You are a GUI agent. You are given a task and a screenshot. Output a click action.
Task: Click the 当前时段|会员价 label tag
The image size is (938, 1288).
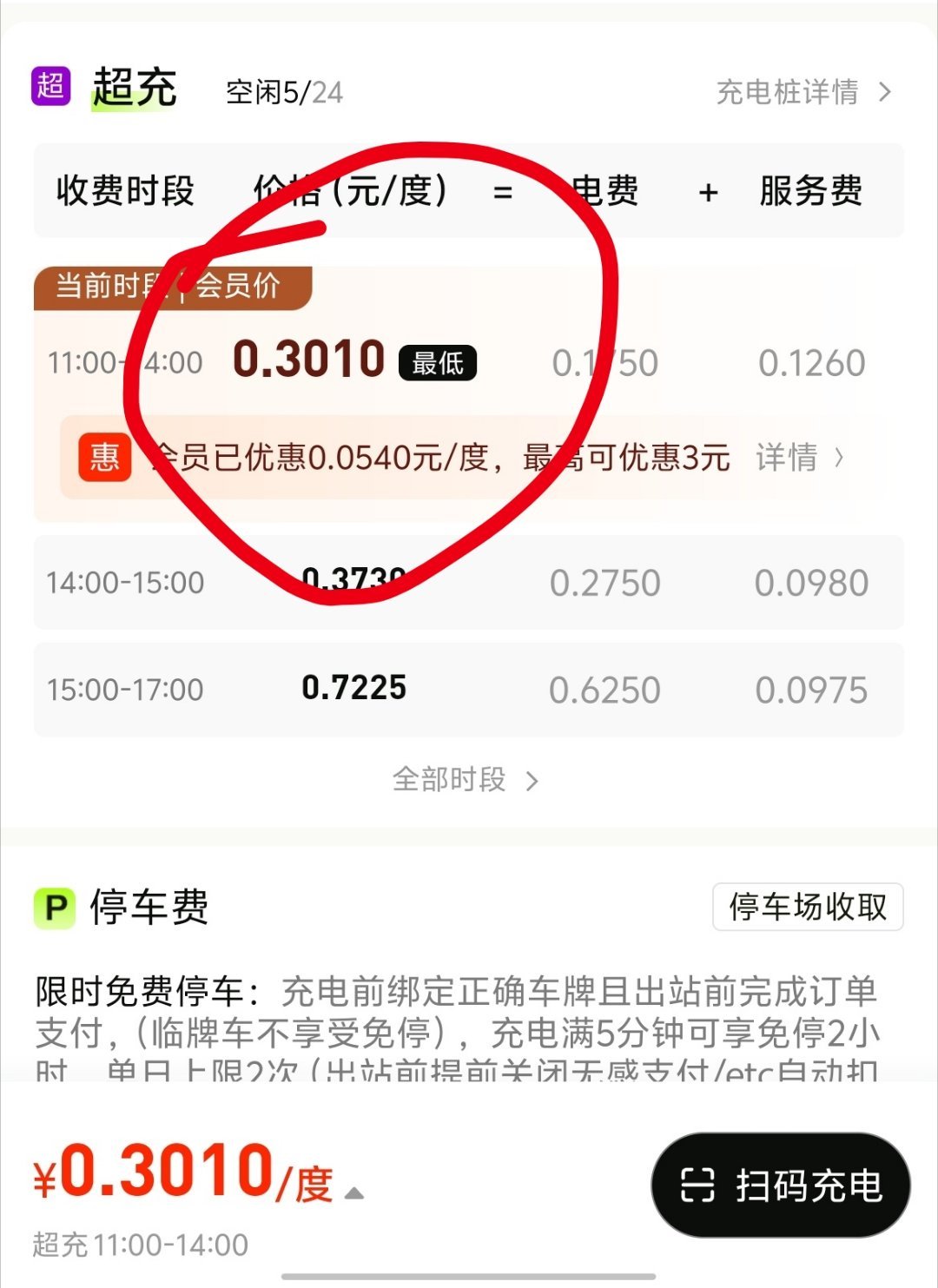(x=171, y=287)
